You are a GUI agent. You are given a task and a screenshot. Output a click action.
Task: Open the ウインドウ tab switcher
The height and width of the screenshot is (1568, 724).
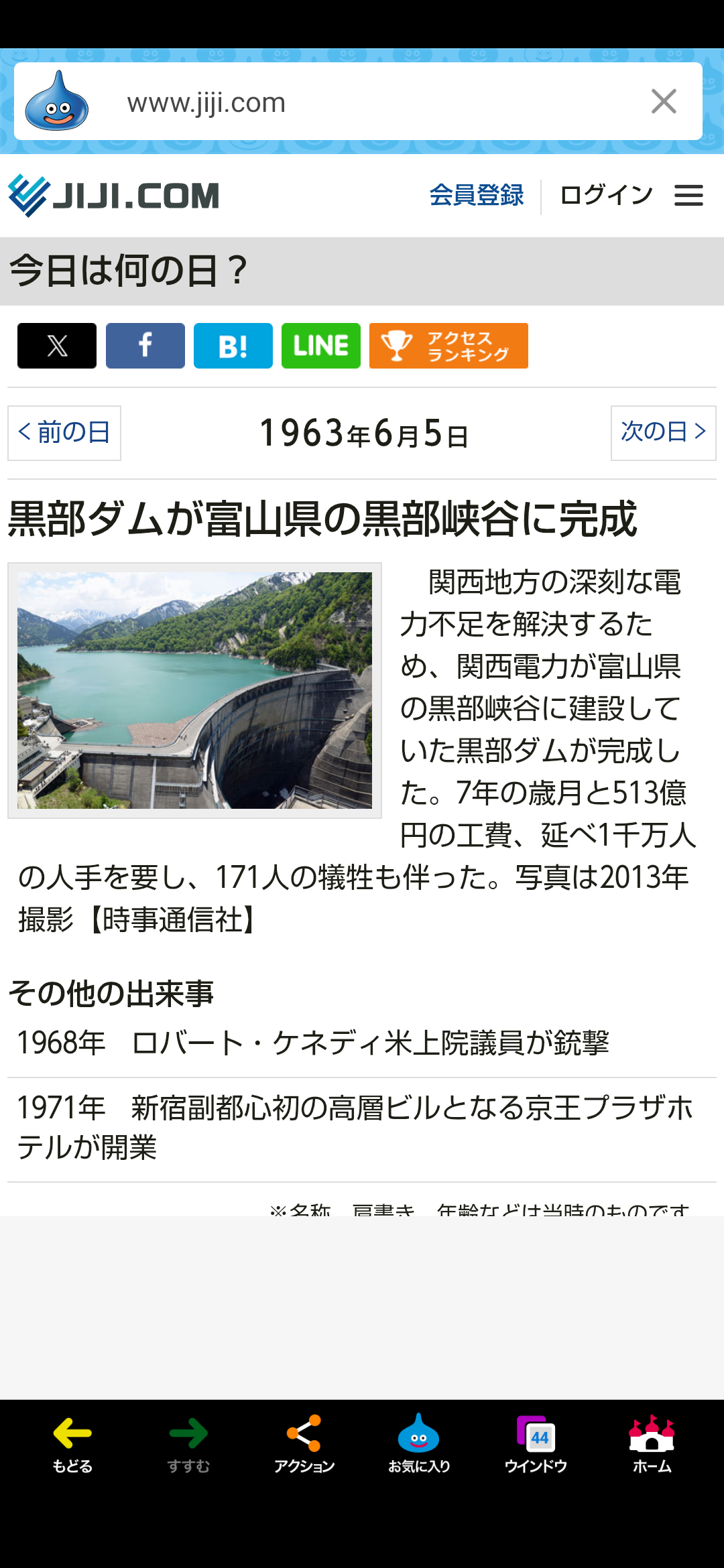click(x=536, y=1444)
